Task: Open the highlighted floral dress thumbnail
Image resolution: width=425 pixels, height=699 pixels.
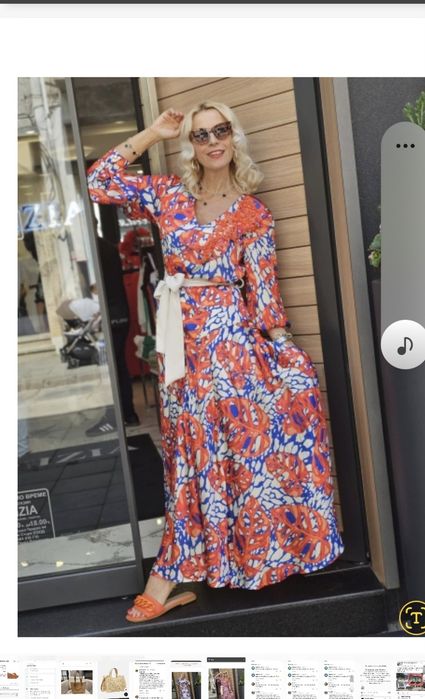Action: (x=226, y=678)
